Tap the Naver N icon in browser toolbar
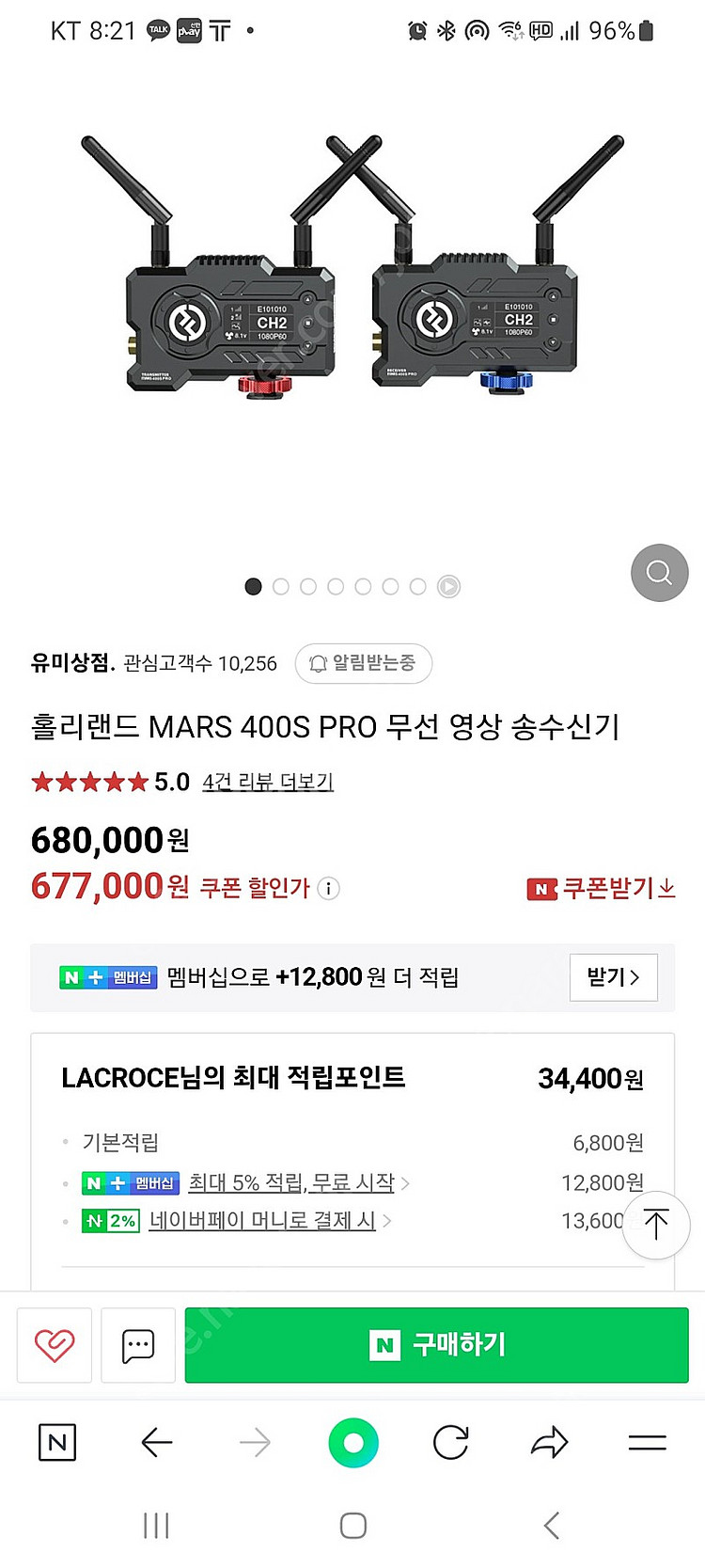The height and width of the screenshot is (1568, 705). tap(55, 1442)
